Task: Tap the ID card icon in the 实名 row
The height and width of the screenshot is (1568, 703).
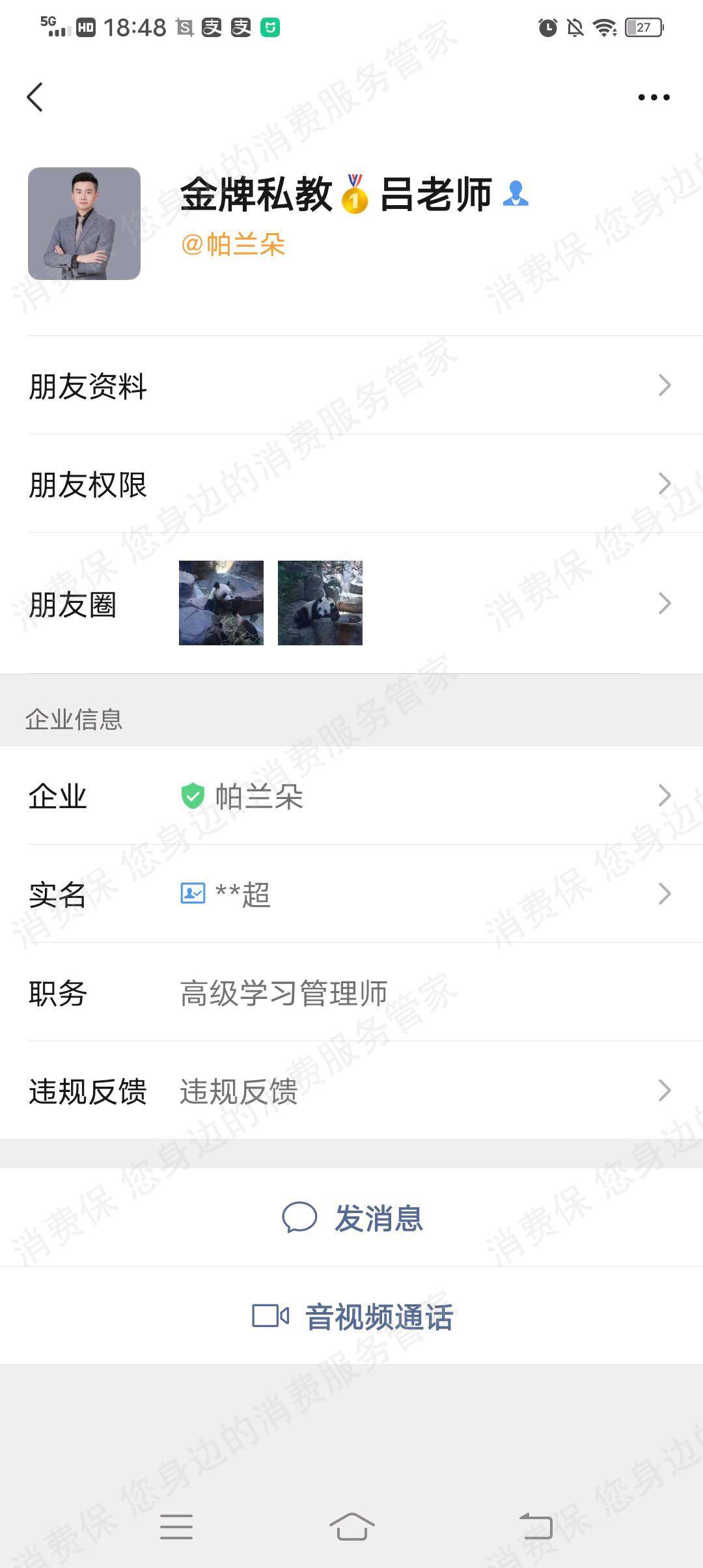Action: tap(192, 893)
